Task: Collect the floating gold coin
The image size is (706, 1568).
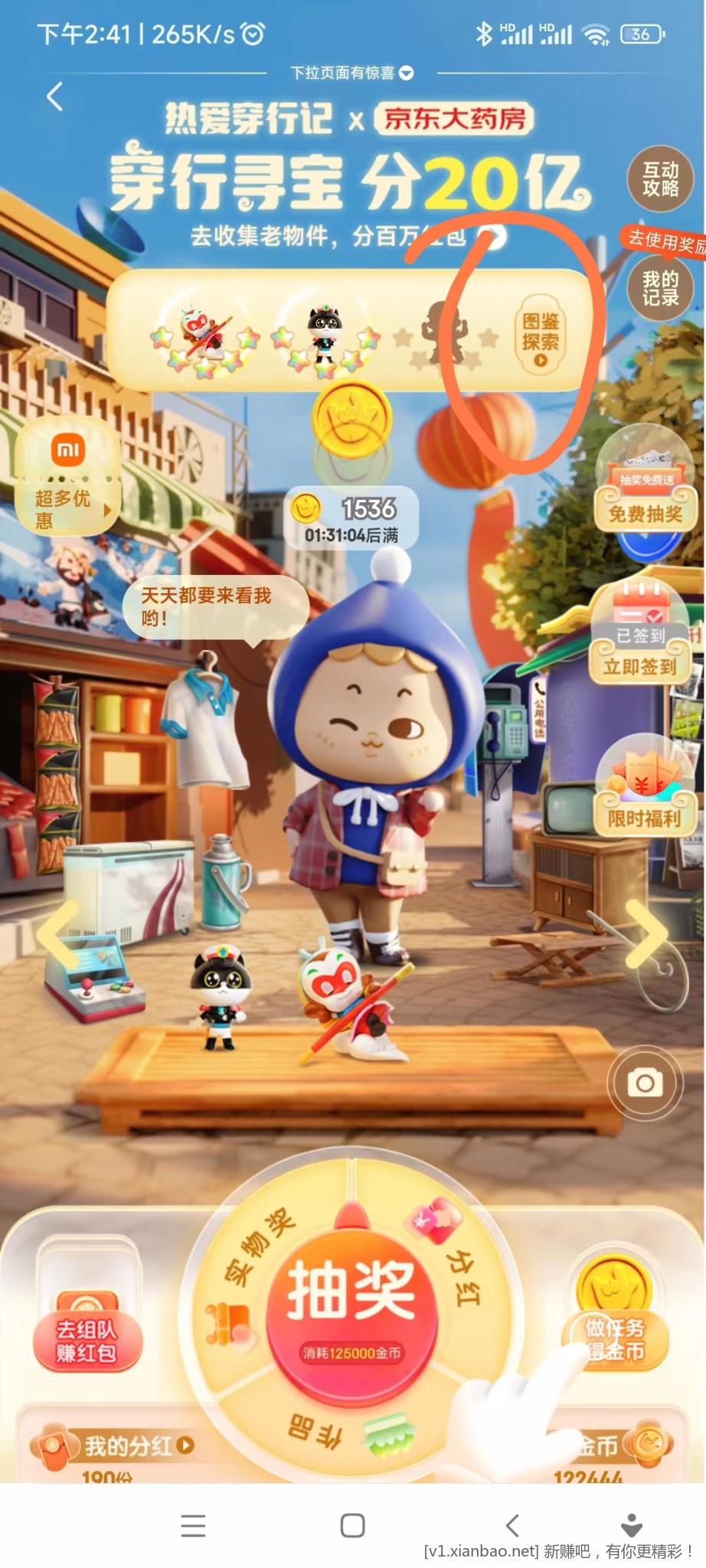Action: [x=352, y=420]
